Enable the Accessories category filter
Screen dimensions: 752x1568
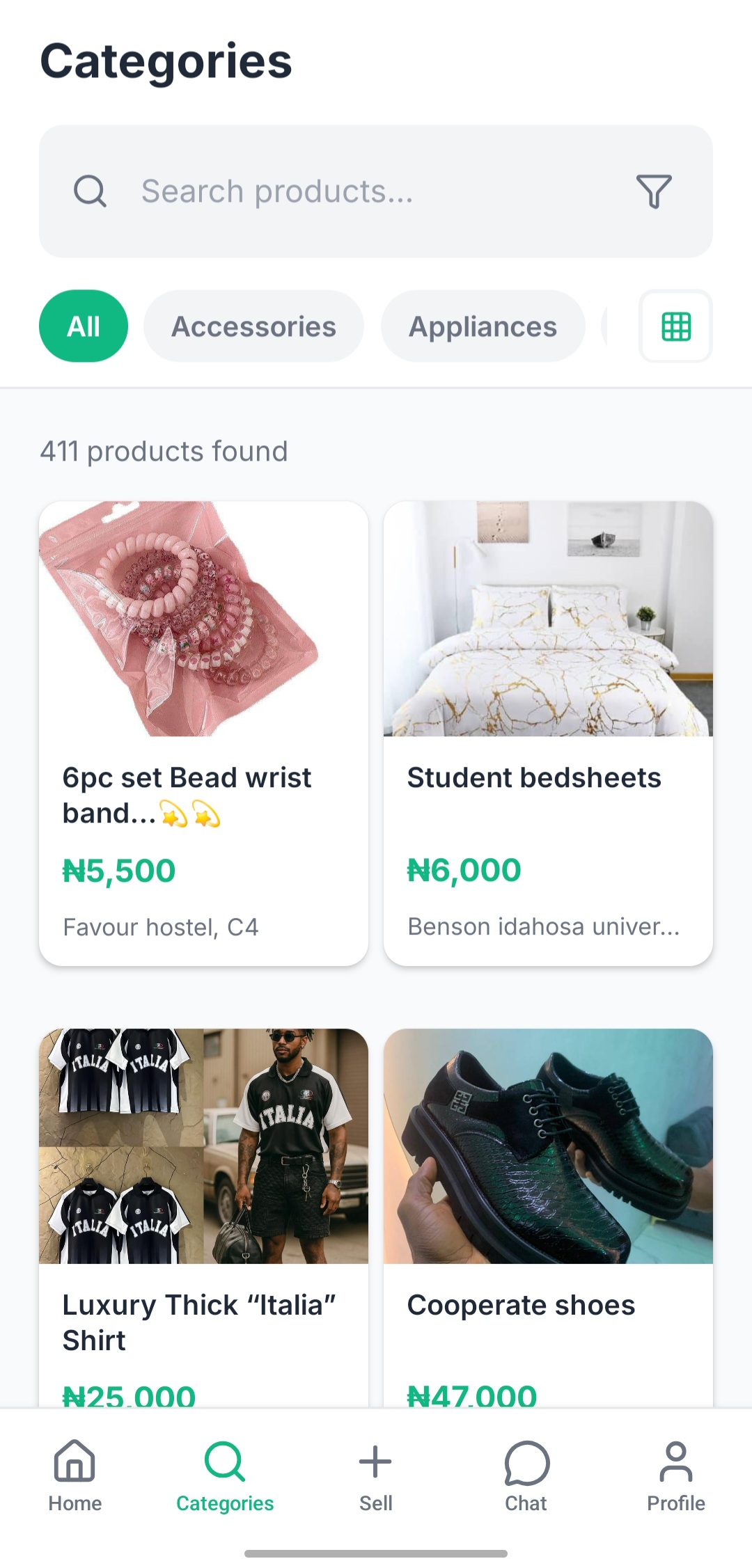click(x=253, y=326)
